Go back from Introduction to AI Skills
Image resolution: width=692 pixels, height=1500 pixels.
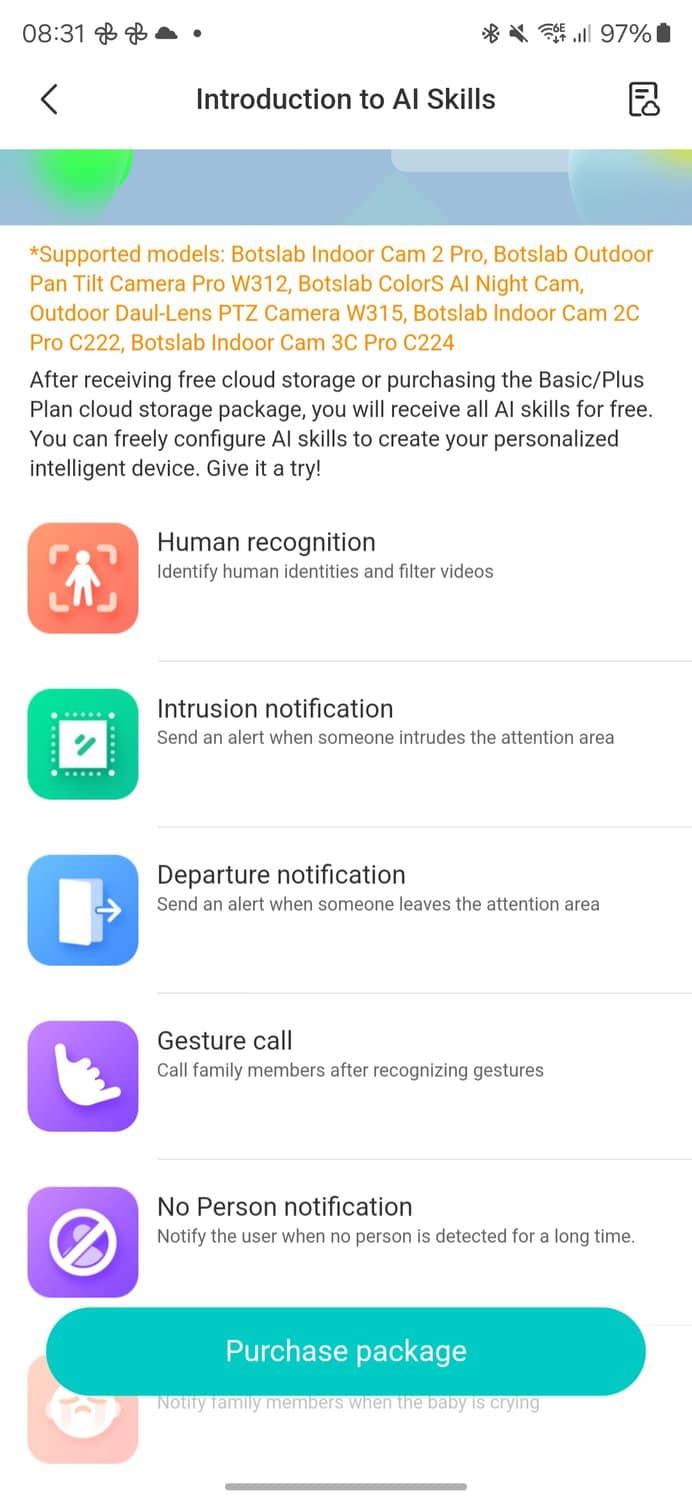tap(49, 99)
